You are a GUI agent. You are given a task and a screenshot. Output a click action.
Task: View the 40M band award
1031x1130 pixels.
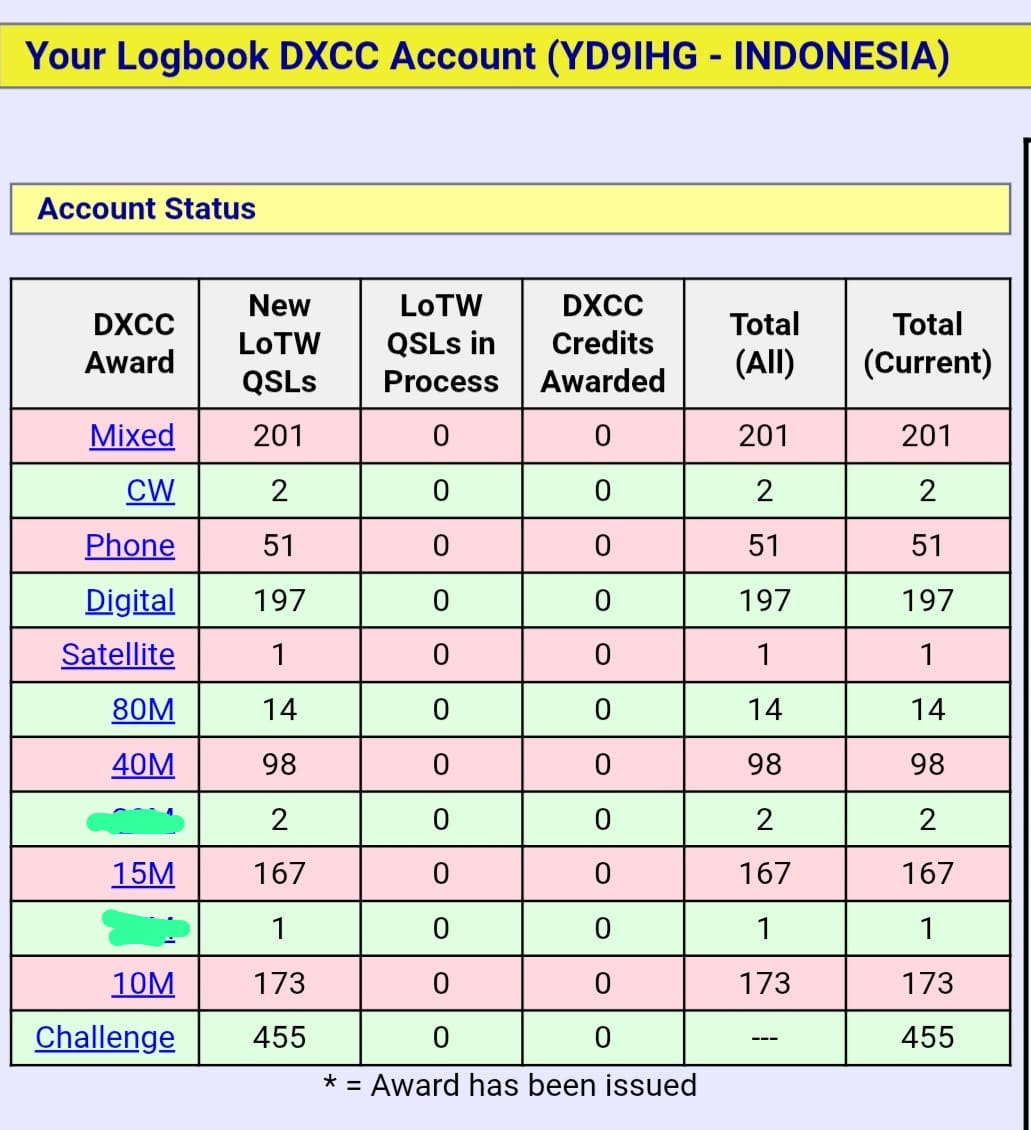point(143,765)
